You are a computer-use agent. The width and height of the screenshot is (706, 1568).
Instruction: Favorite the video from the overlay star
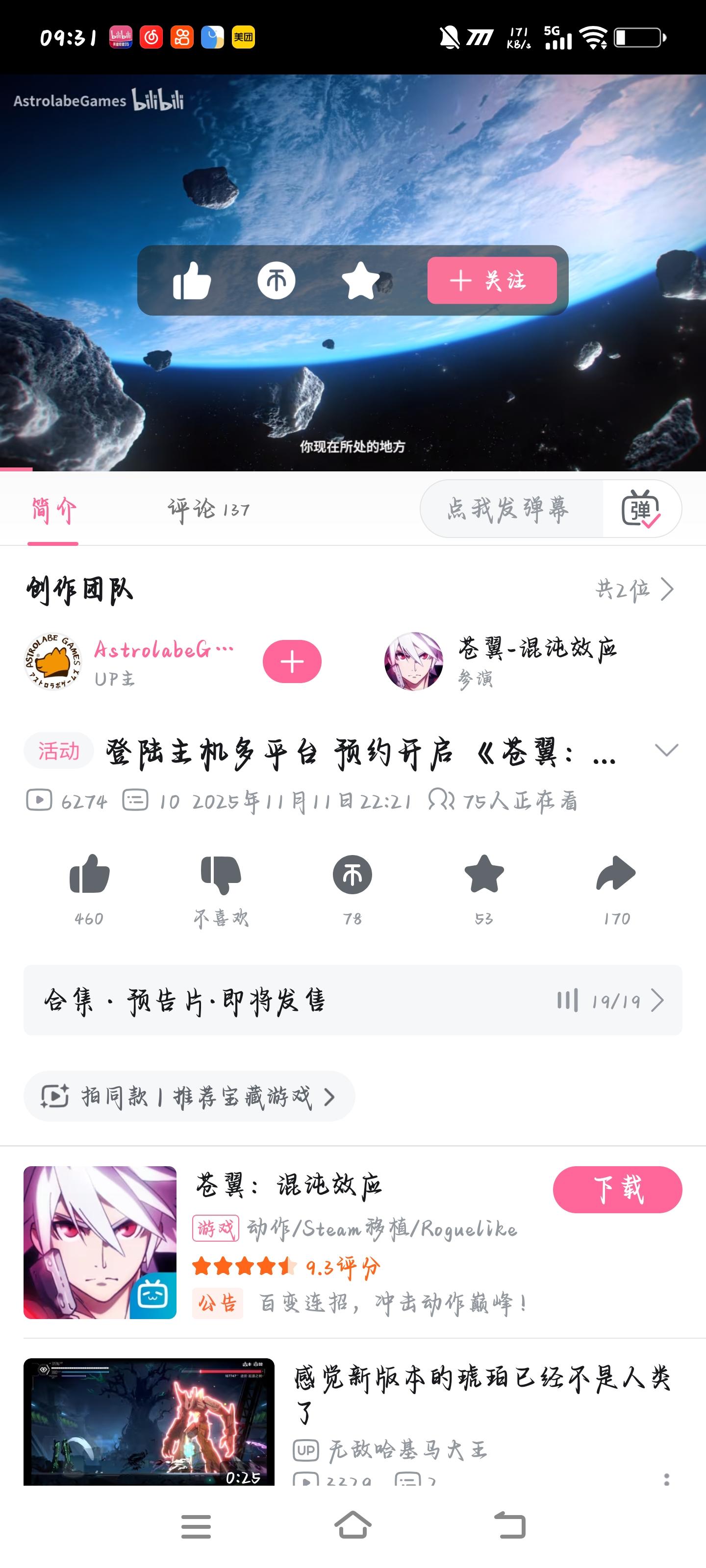click(x=360, y=281)
